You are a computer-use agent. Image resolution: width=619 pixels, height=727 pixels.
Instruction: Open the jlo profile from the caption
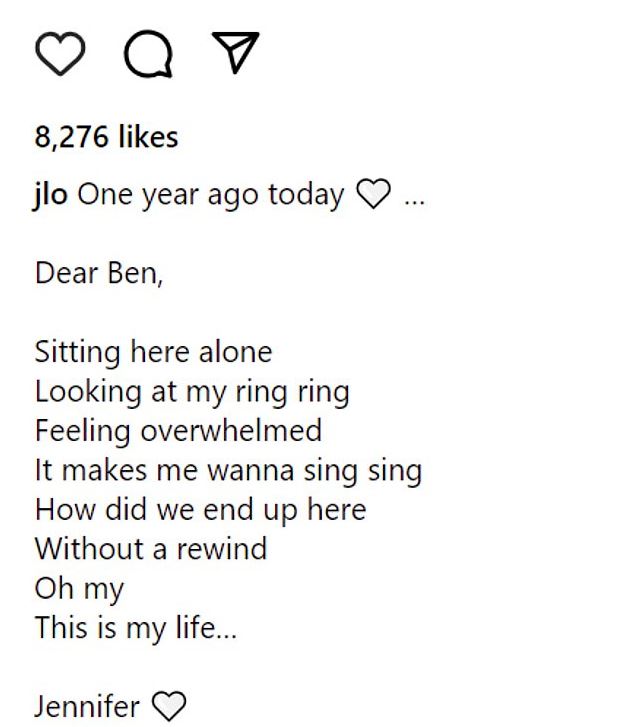pyautogui.click(x=50, y=194)
